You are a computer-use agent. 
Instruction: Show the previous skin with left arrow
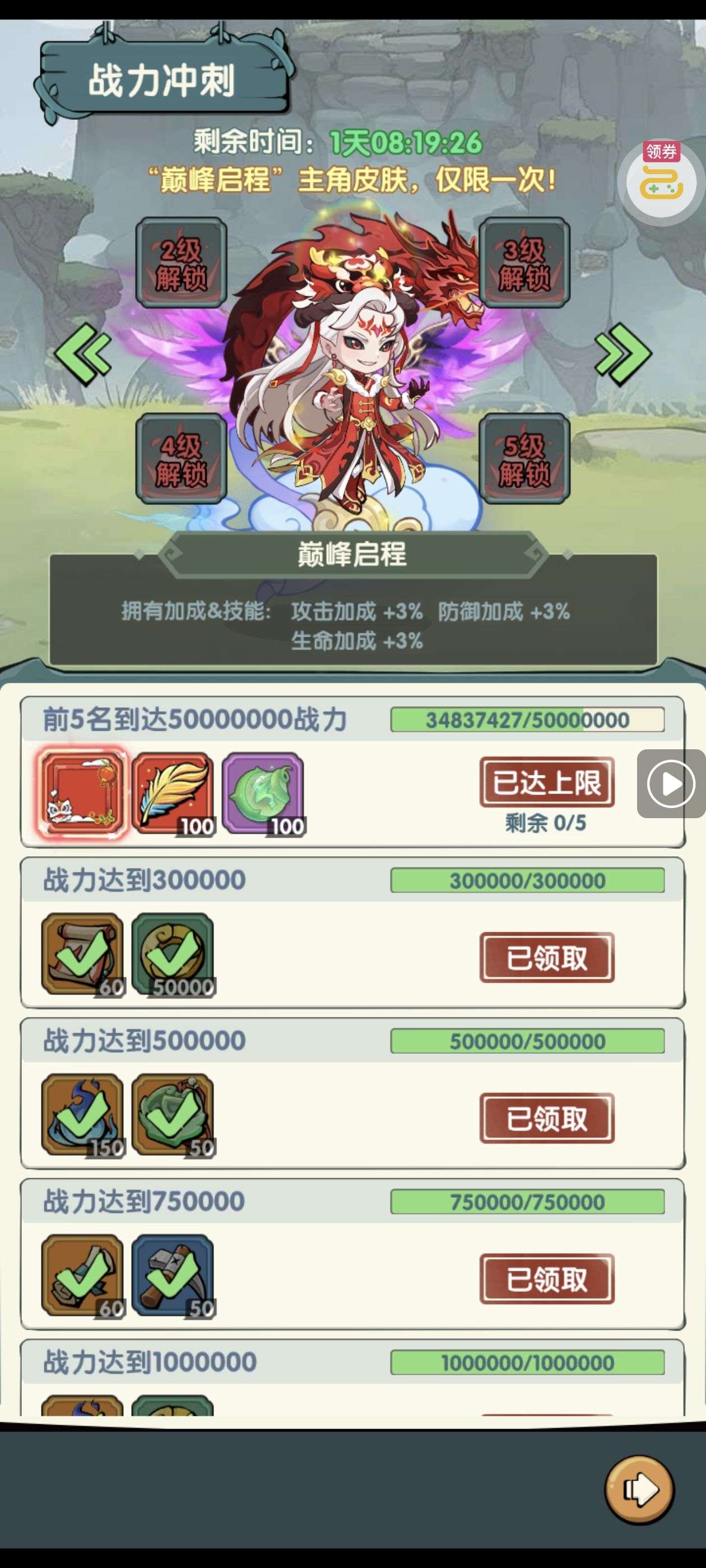(x=83, y=354)
